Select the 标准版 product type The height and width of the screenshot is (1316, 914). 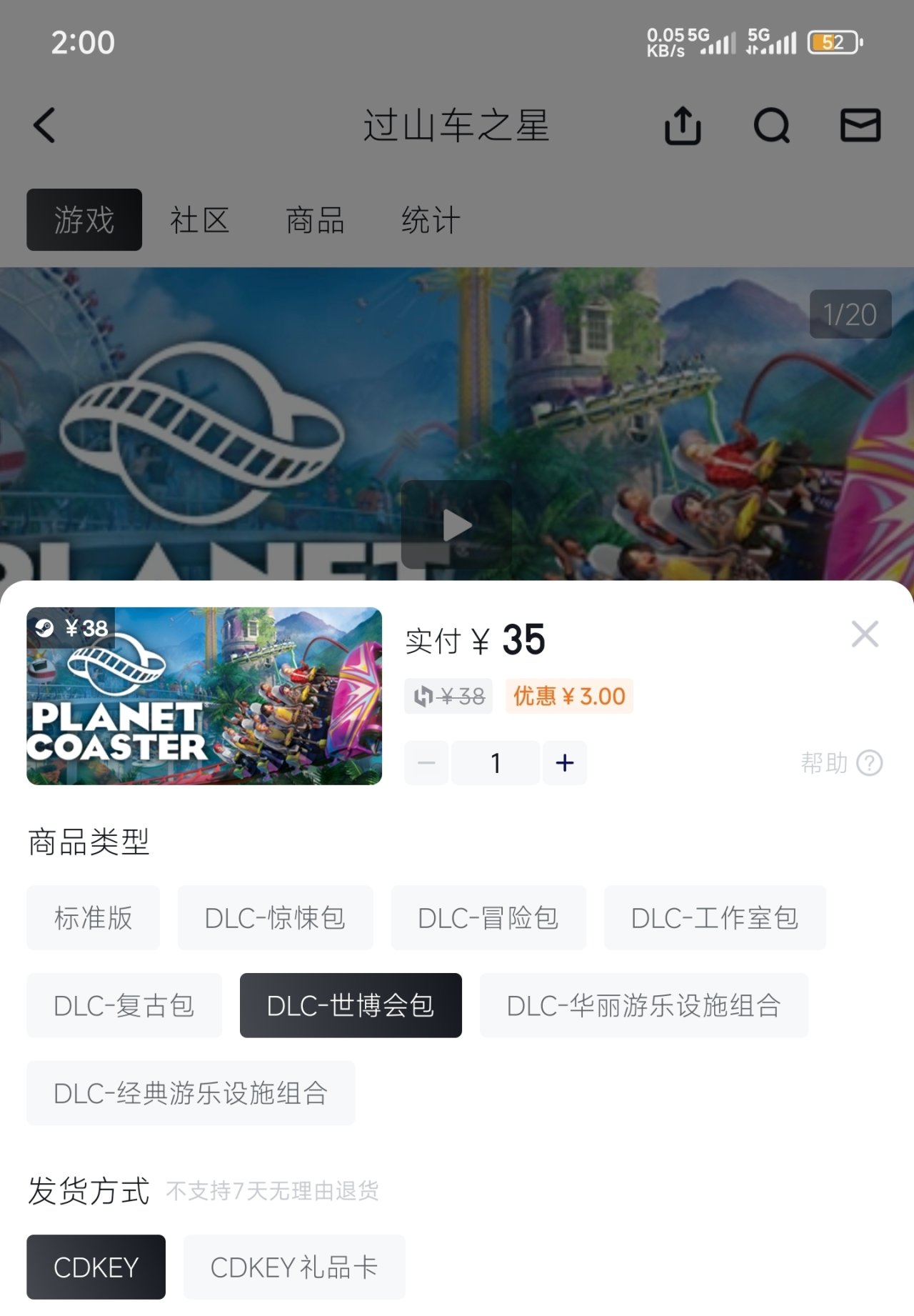coord(94,918)
